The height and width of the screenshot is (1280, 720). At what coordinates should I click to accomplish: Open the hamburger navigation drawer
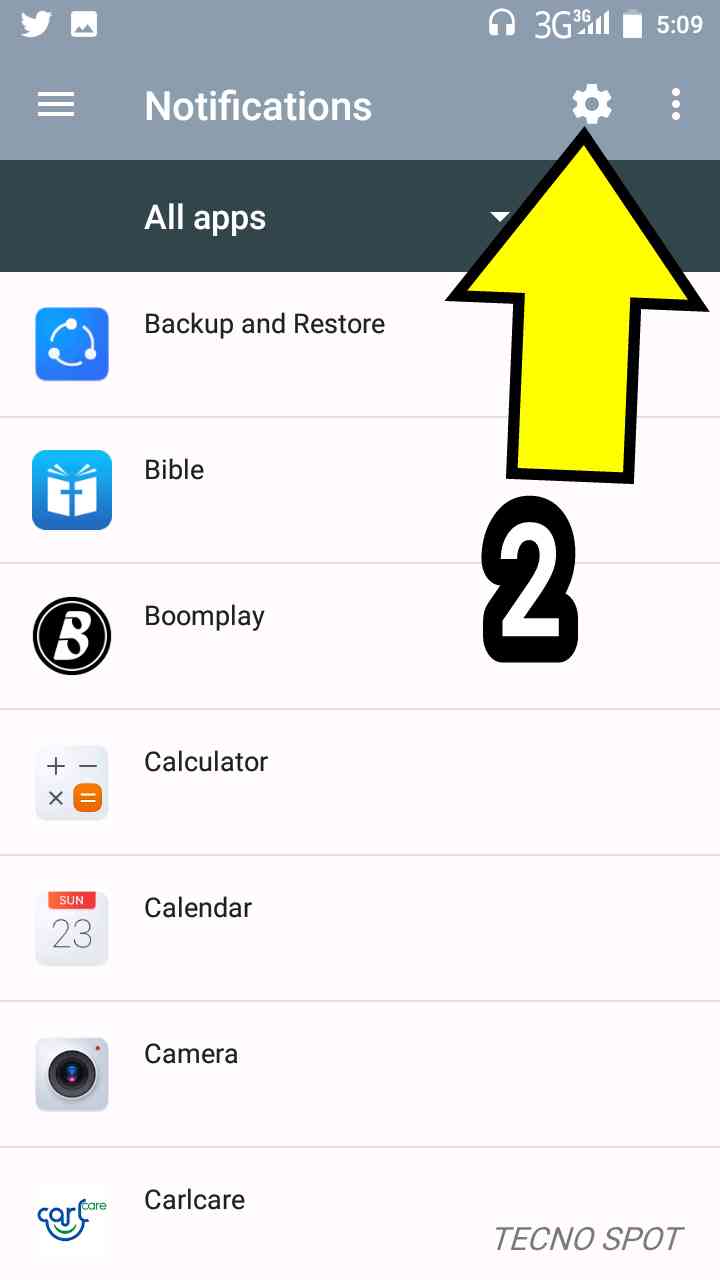coord(56,105)
